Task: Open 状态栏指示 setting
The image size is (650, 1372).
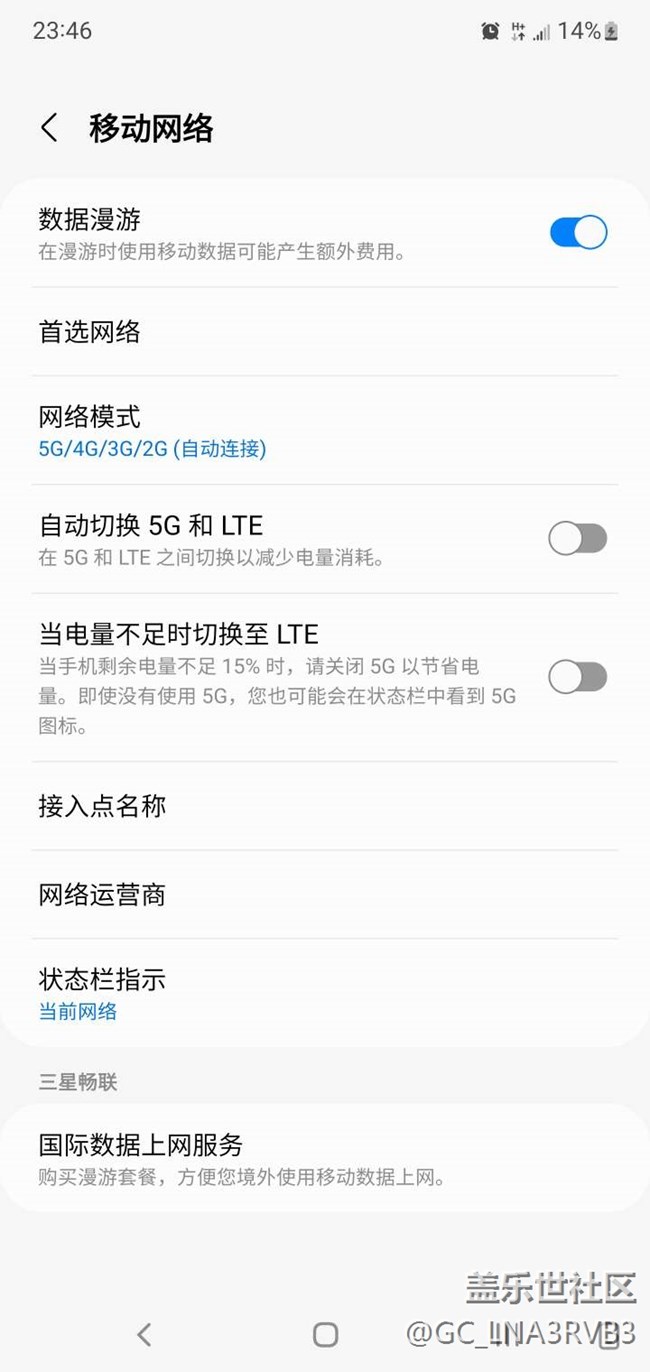Action: [x=325, y=993]
